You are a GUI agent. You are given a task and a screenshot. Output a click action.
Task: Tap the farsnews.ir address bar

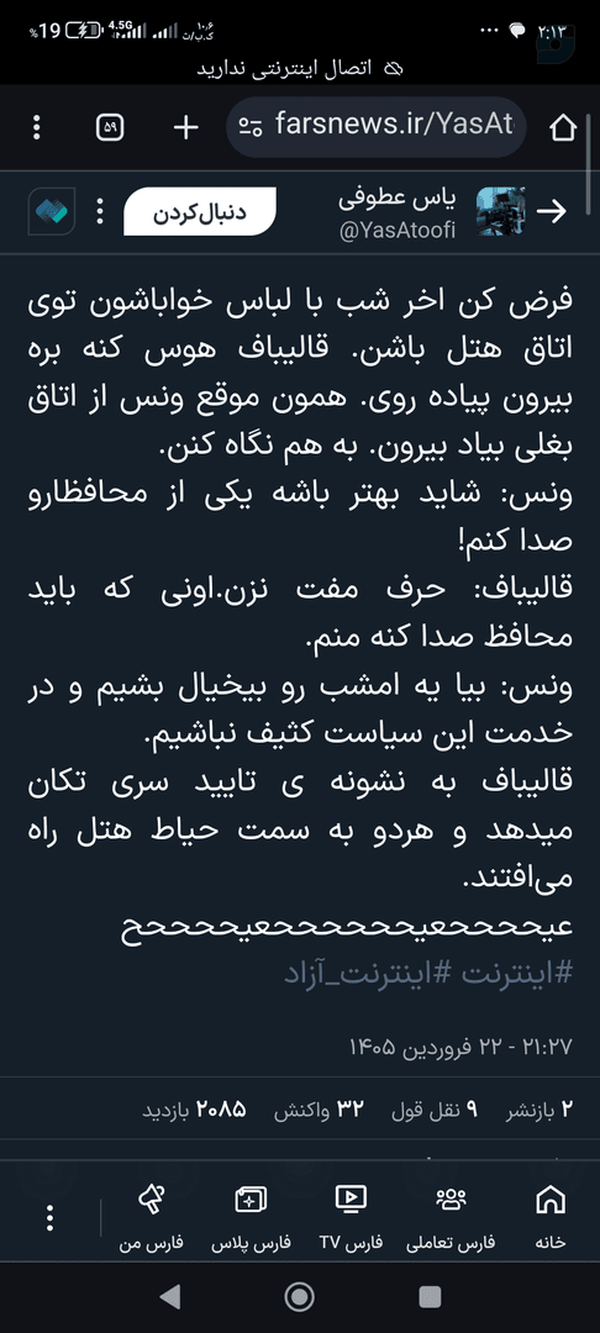click(x=376, y=126)
